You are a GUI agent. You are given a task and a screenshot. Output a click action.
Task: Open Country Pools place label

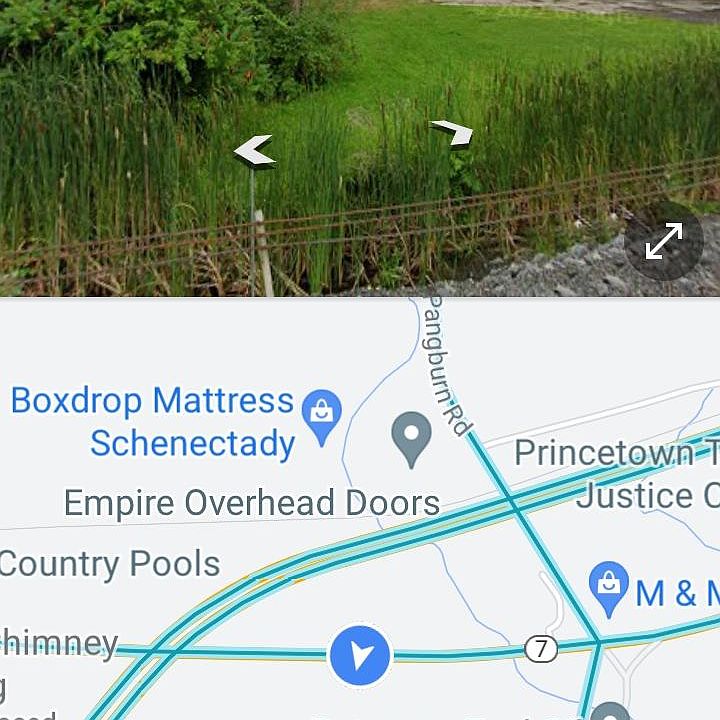tap(110, 564)
